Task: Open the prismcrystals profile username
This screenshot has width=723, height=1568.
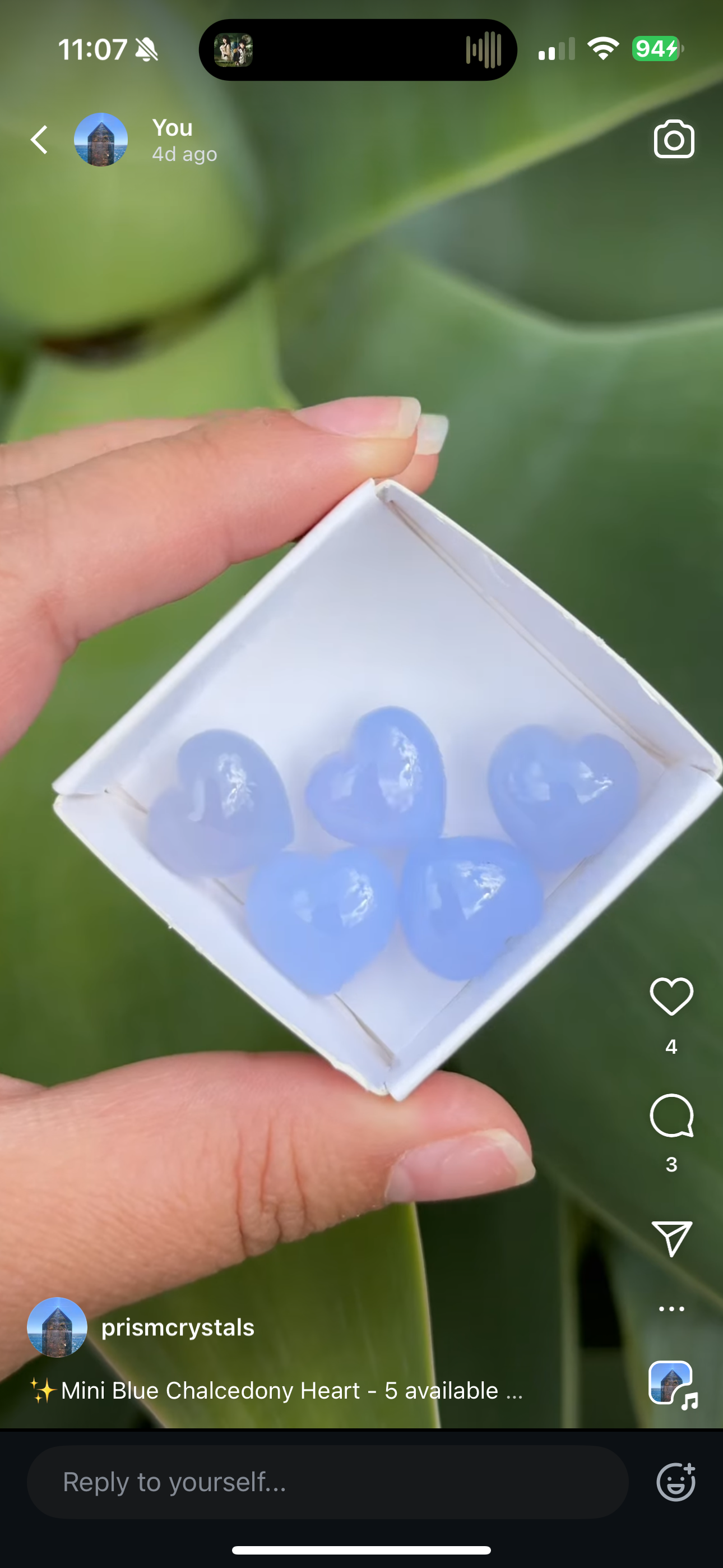Action: pos(178,1327)
